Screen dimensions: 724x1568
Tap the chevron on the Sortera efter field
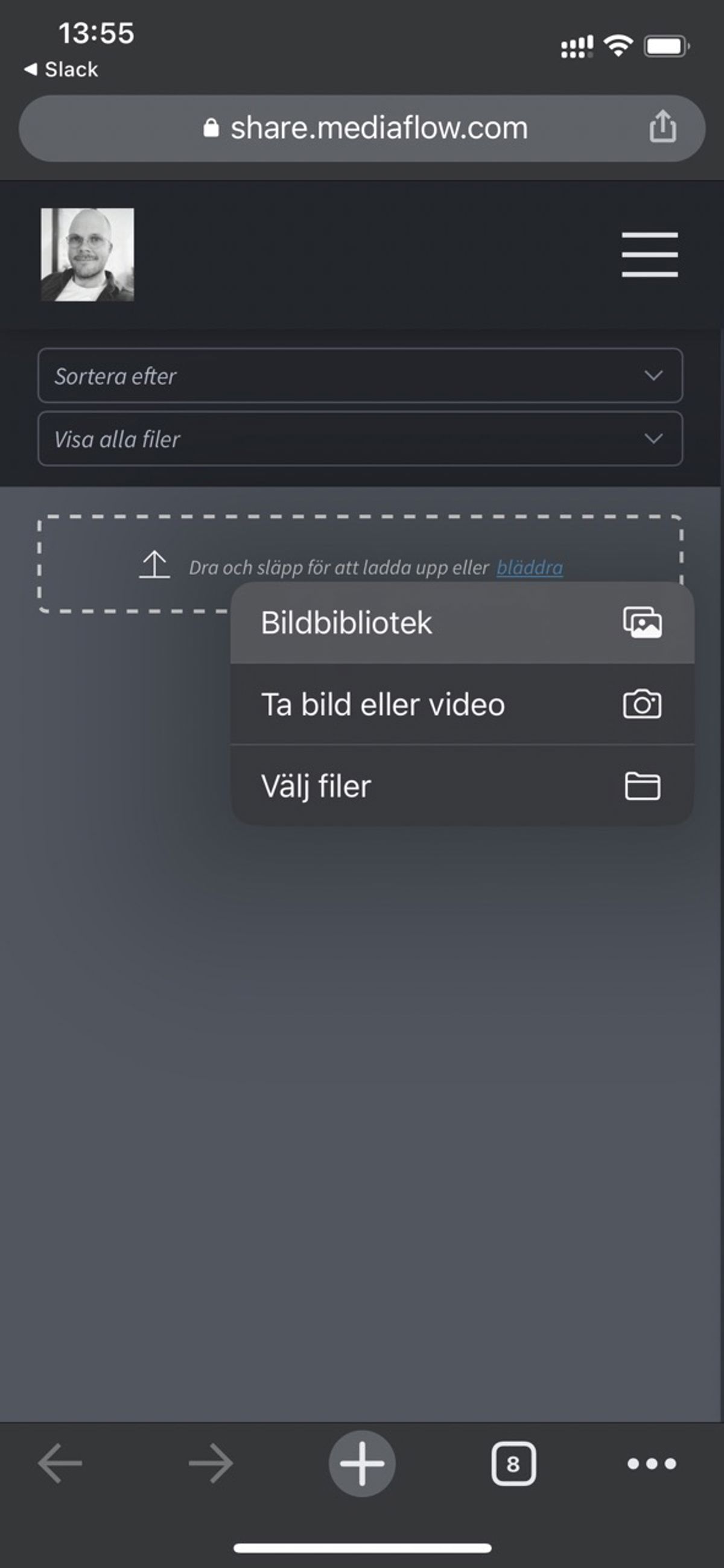coord(653,377)
